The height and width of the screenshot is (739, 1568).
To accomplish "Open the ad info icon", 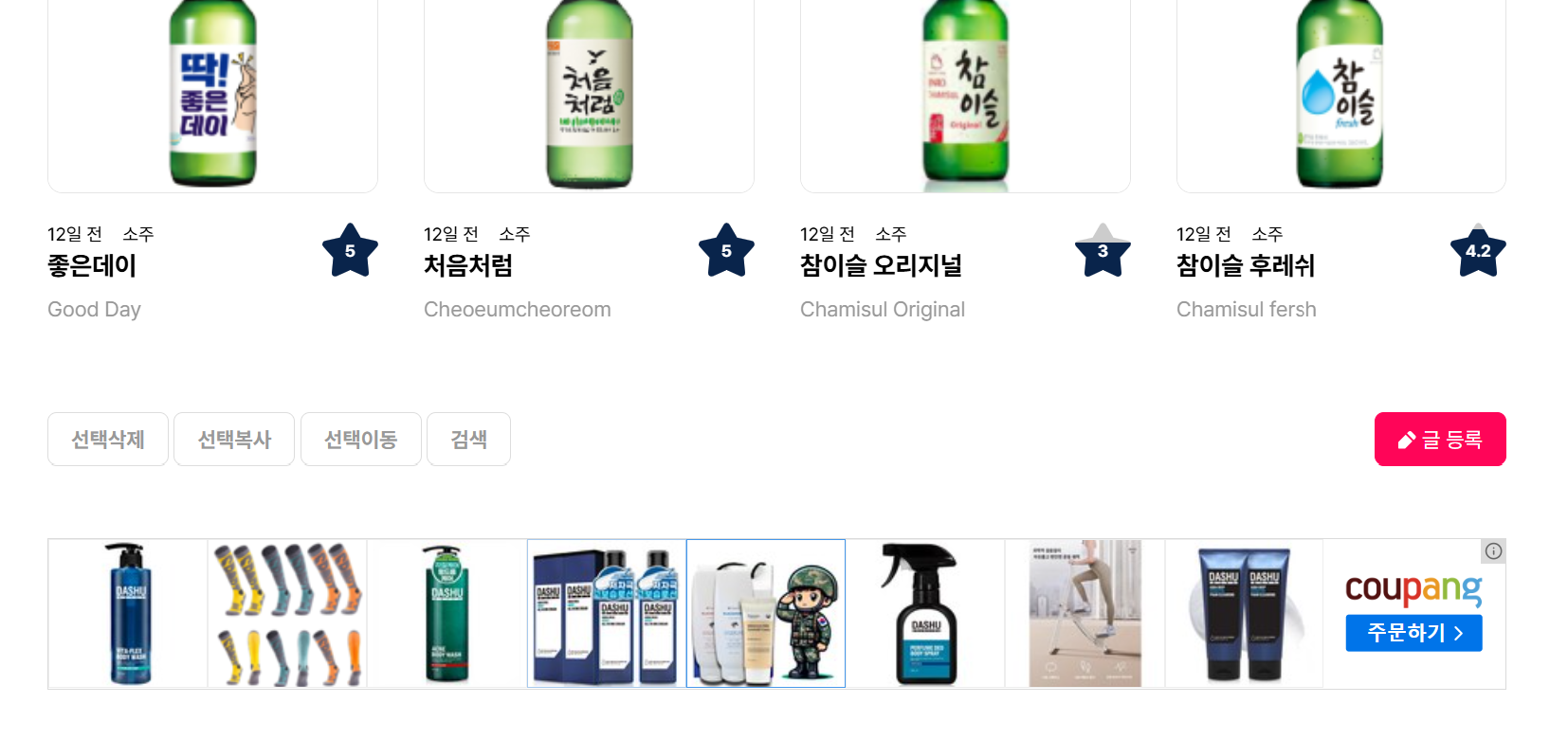I will pos(1493,551).
